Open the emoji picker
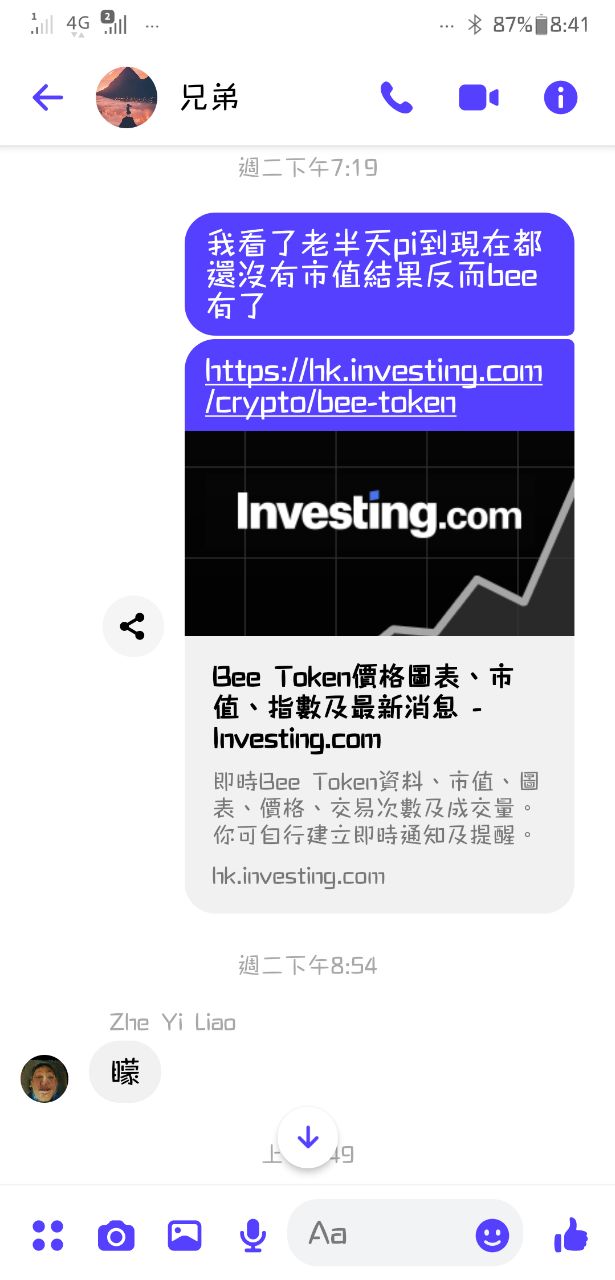Screen dimensions: 615x1280 tap(491, 1236)
